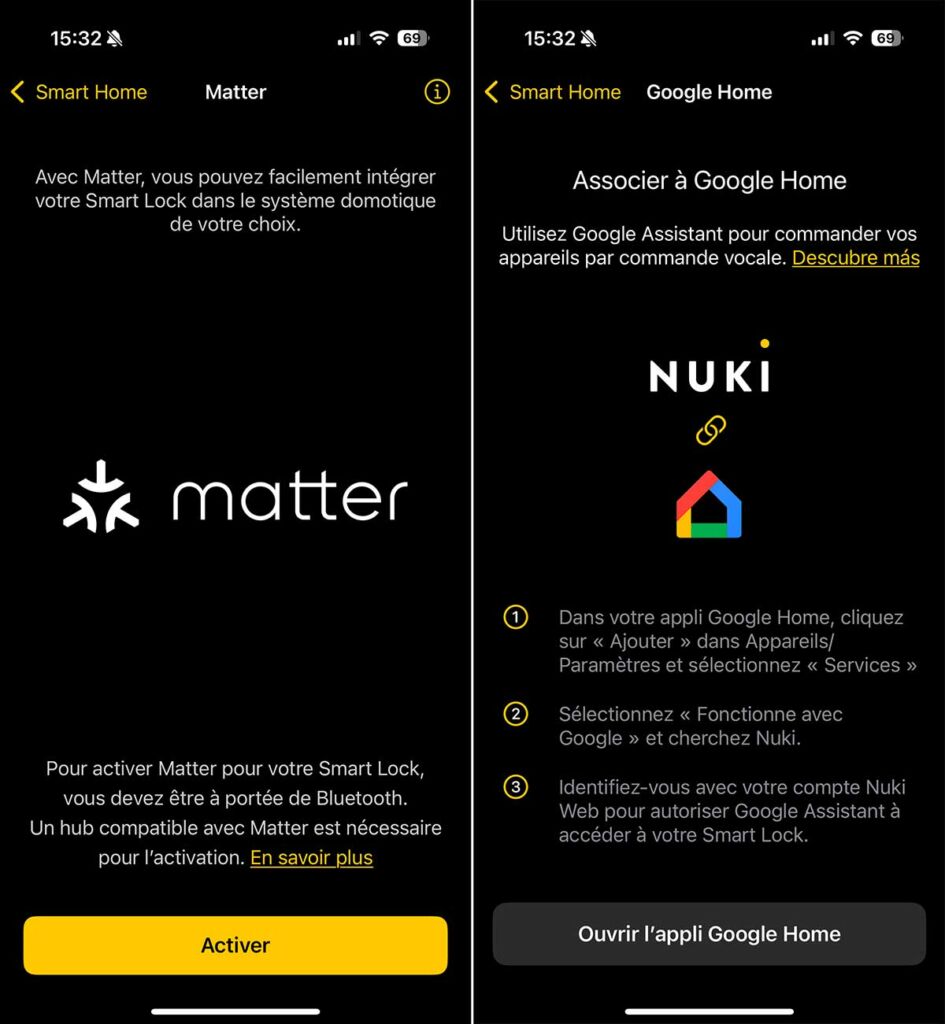Open the Descubre más link
This screenshot has height=1024, width=945.
[855, 258]
